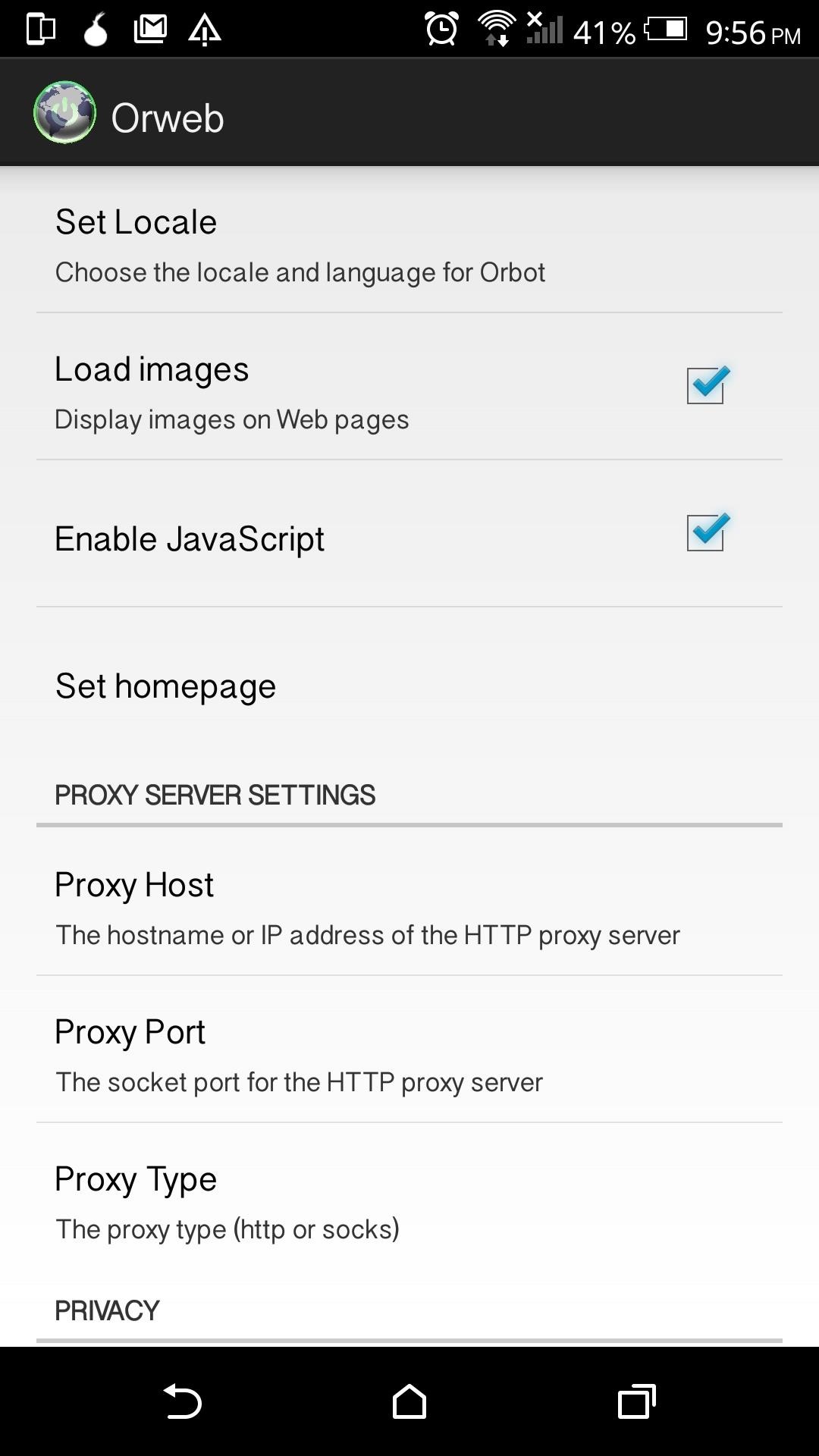
Task: Tap the system back button
Action: (x=182, y=1401)
